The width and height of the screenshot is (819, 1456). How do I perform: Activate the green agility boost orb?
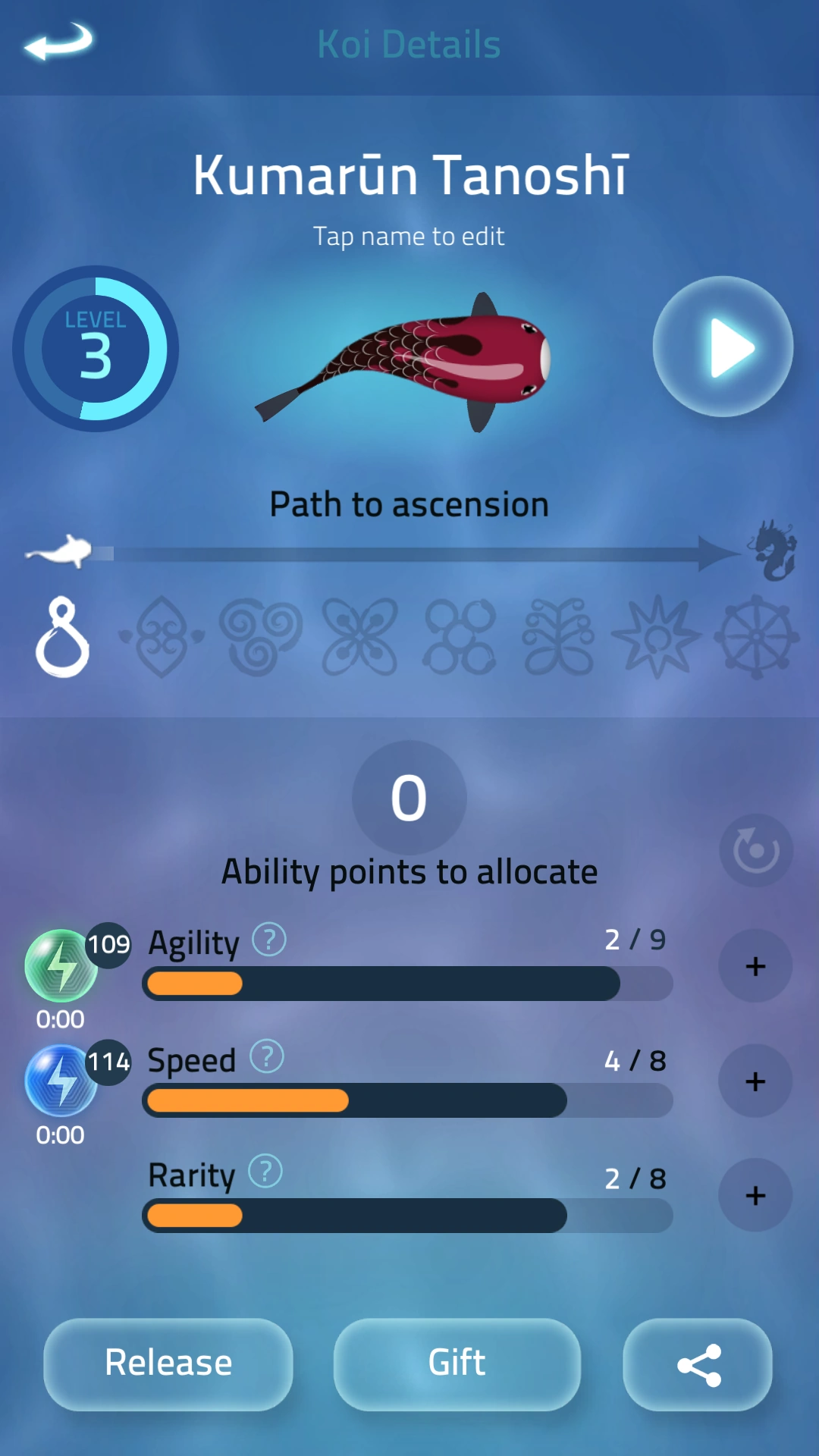coord(61,965)
